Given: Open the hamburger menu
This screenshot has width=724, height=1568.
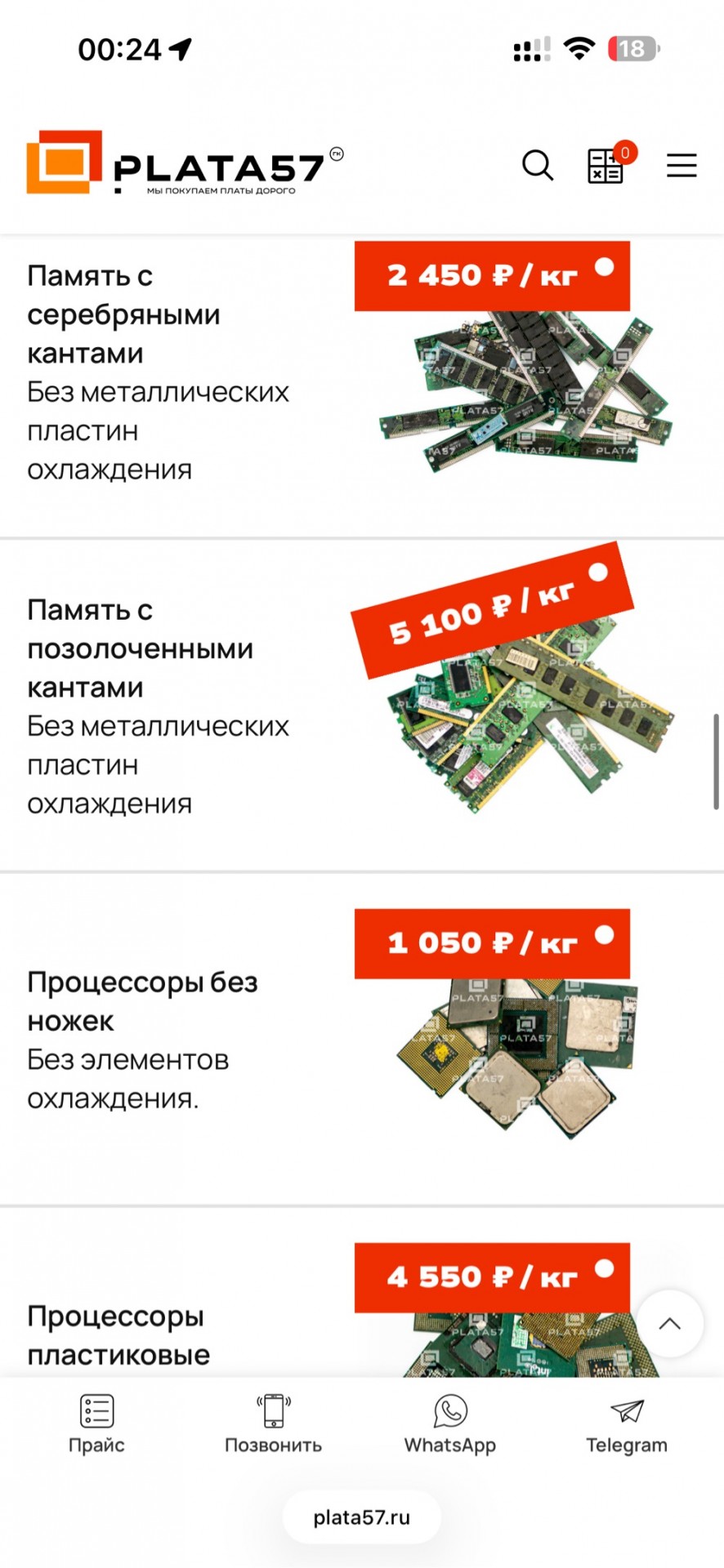Looking at the screenshot, I should (x=681, y=166).
